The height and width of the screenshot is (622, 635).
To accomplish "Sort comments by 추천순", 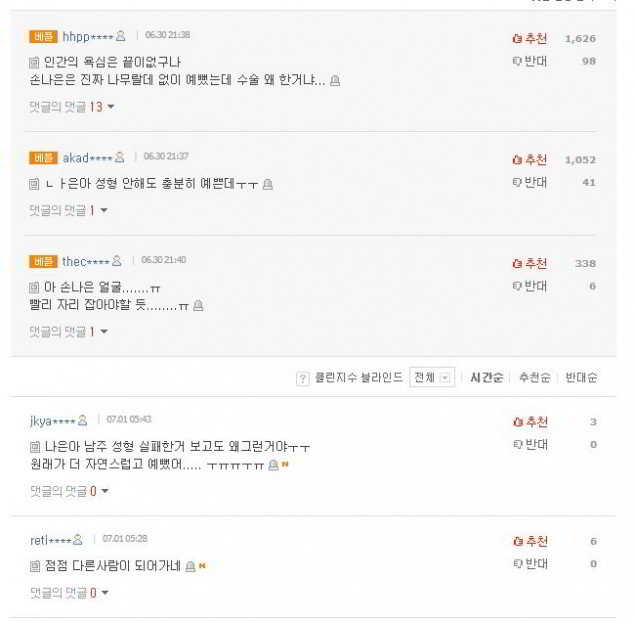I will pos(533,377).
